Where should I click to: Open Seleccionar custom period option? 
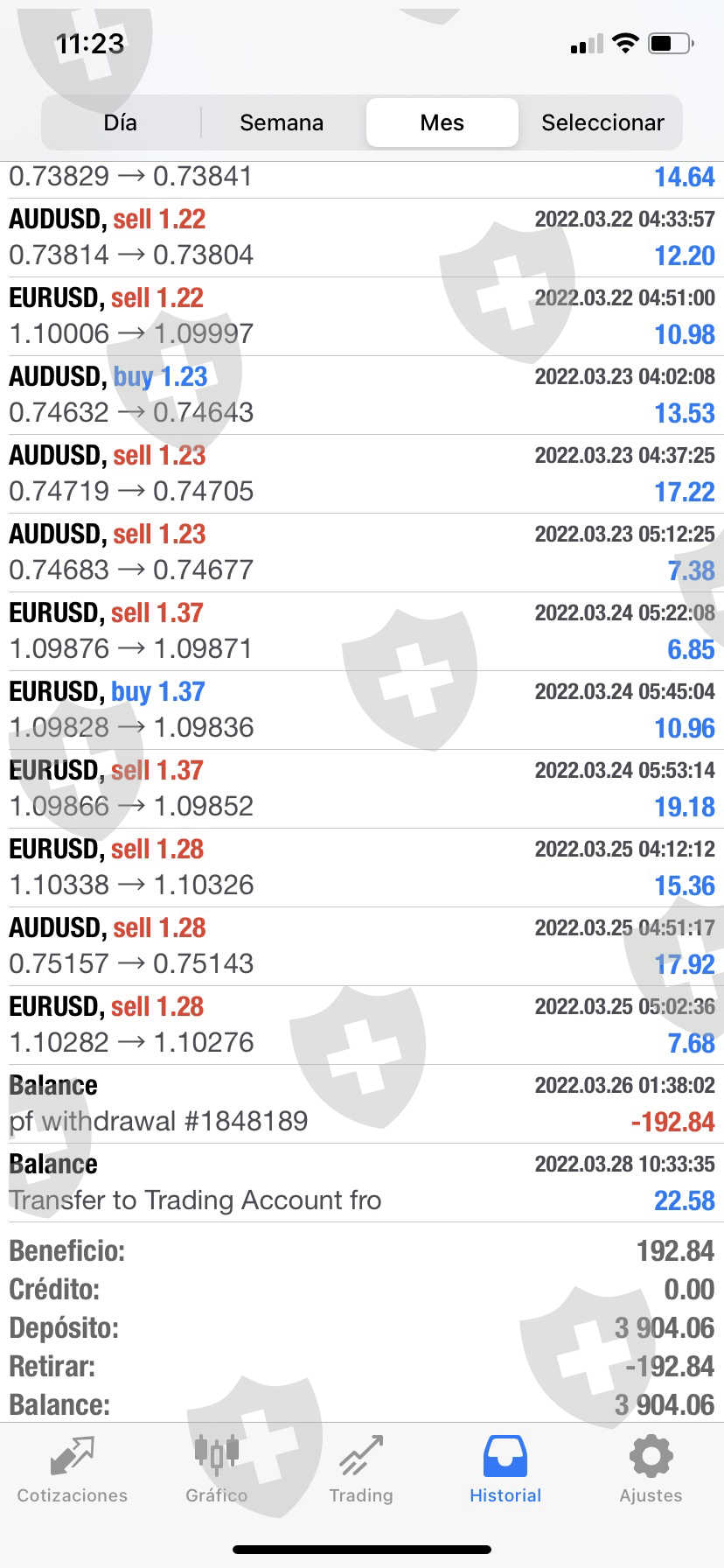[602, 122]
